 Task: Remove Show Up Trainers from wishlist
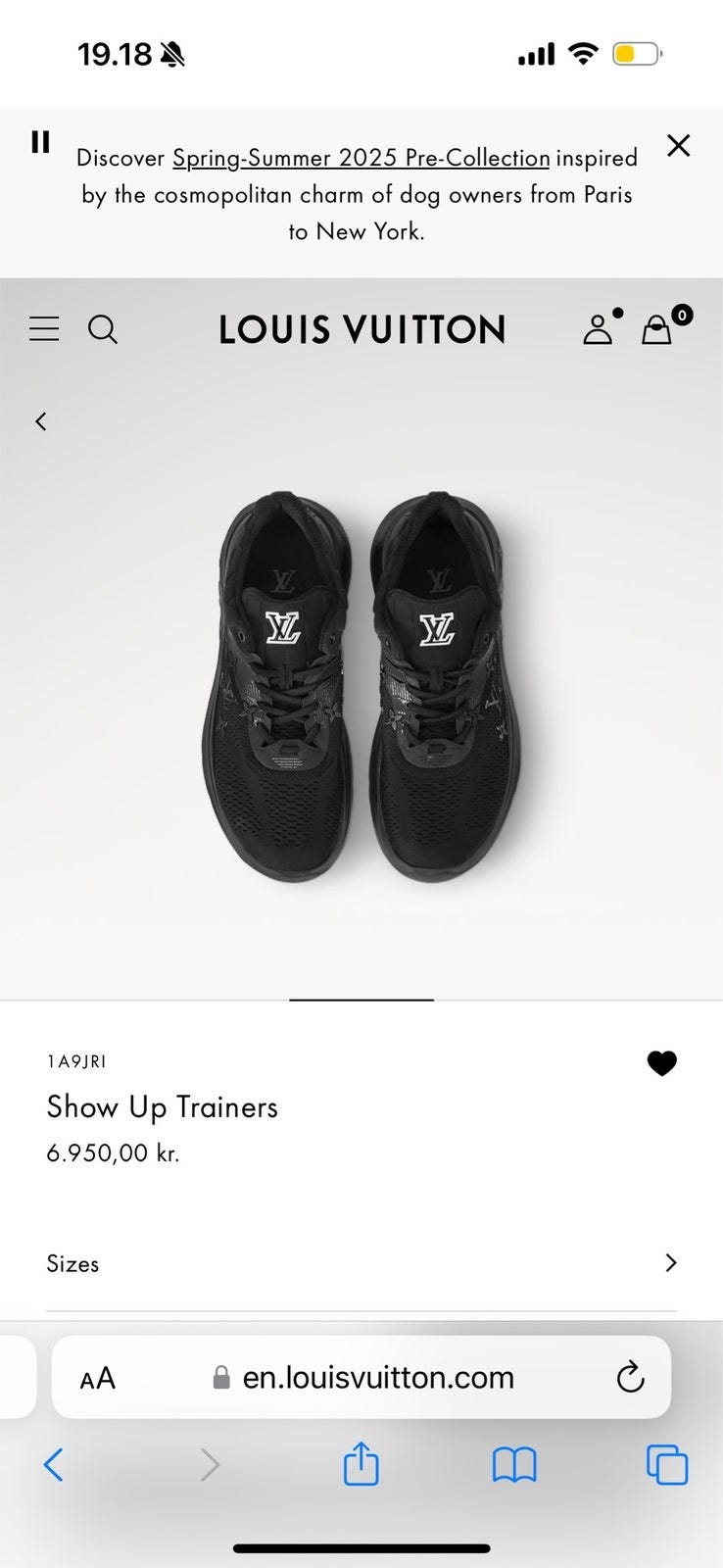pos(662,1063)
